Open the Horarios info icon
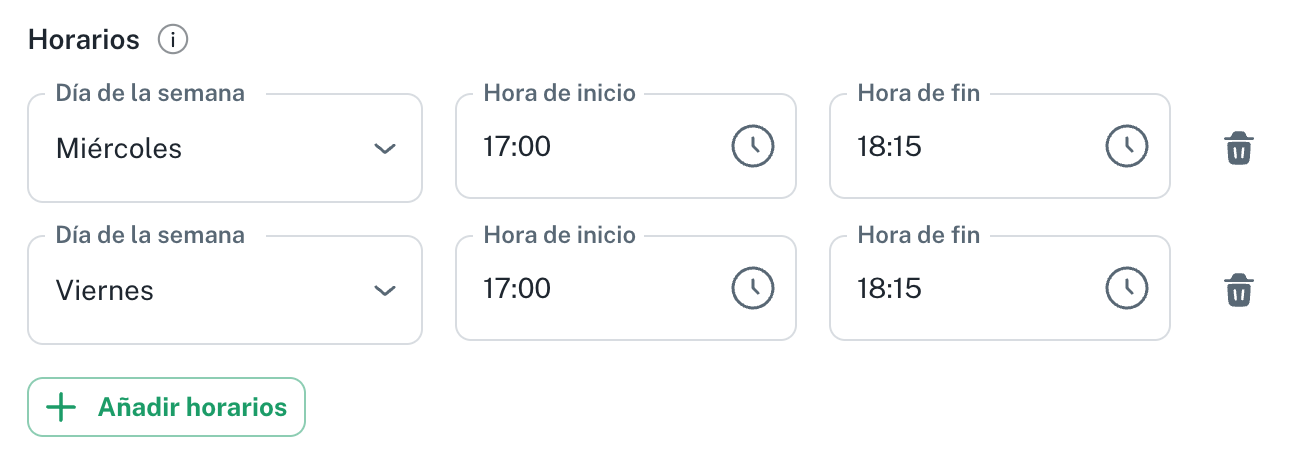The width and height of the screenshot is (1304, 460). pos(173,40)
